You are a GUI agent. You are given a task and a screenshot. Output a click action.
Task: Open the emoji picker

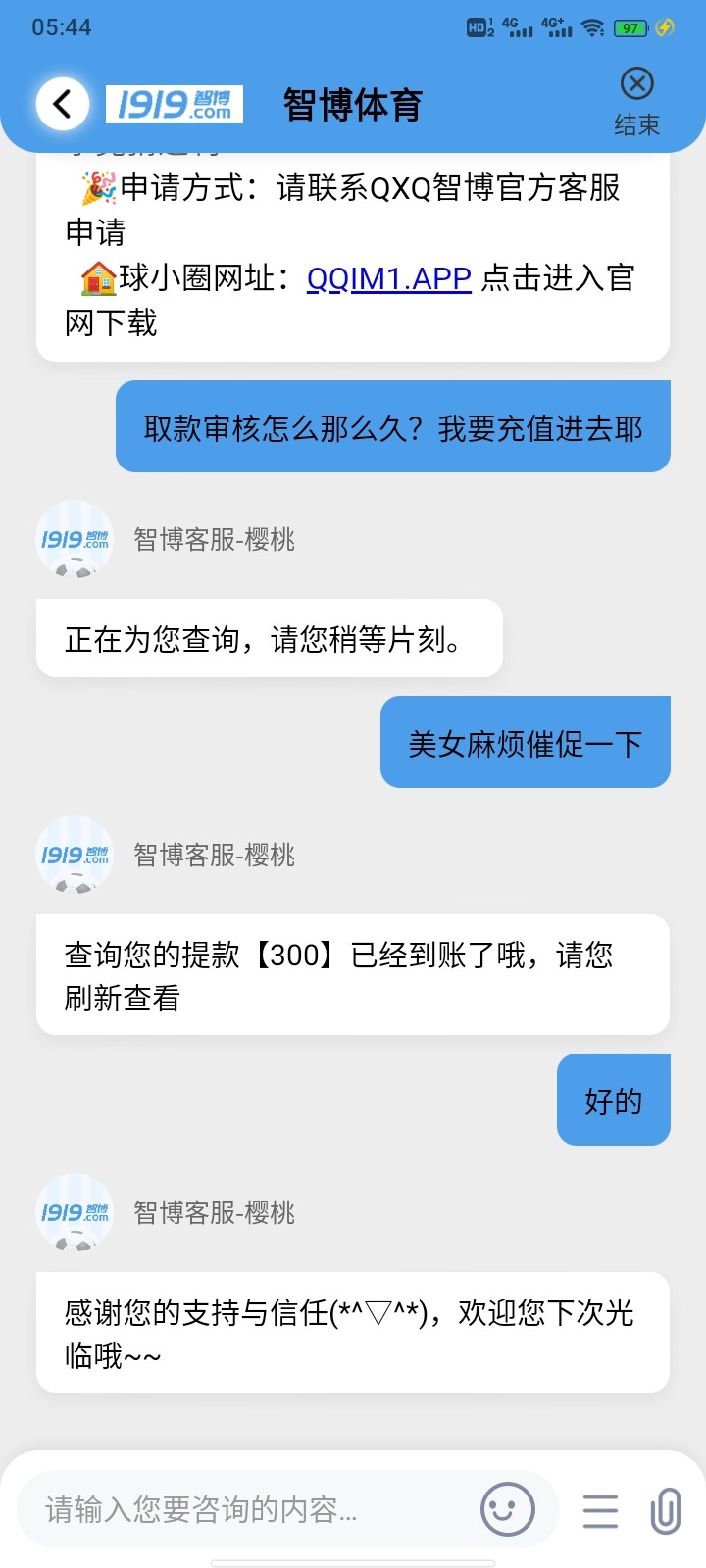click(x=507, y=1509)
